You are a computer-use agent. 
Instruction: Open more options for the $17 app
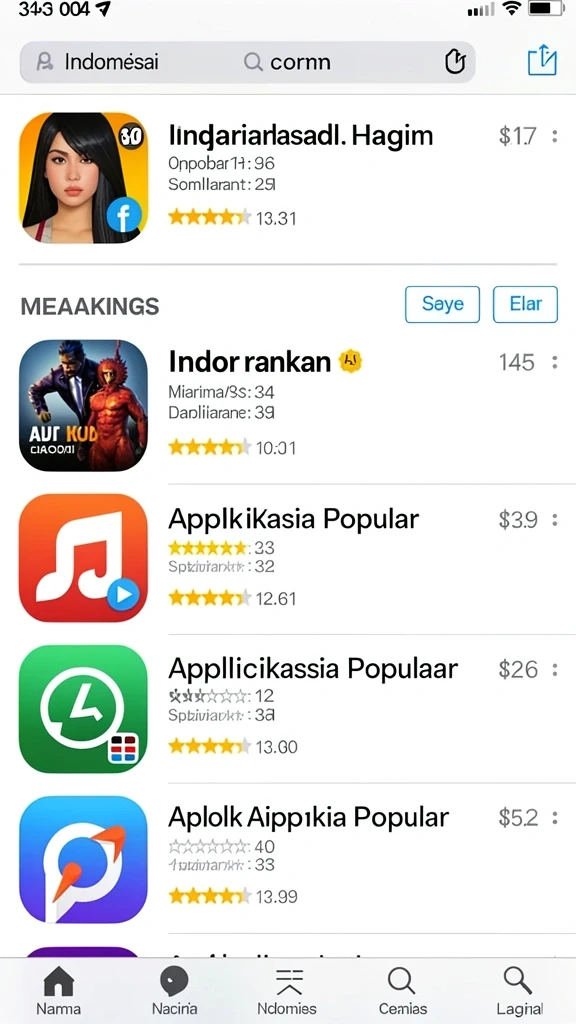pyautogui.click(x=554, y=136)
